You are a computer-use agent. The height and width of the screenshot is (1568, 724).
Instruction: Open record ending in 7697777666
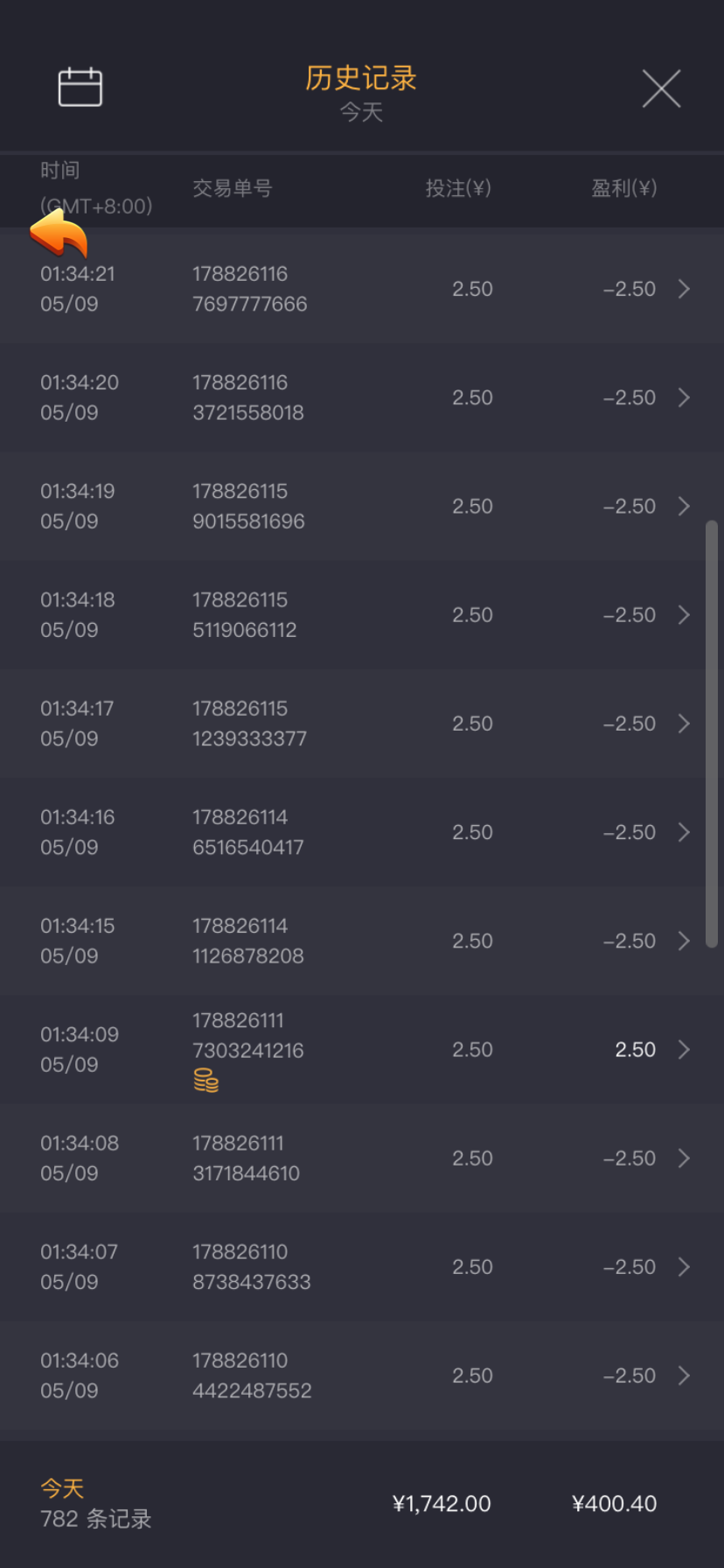362,289
